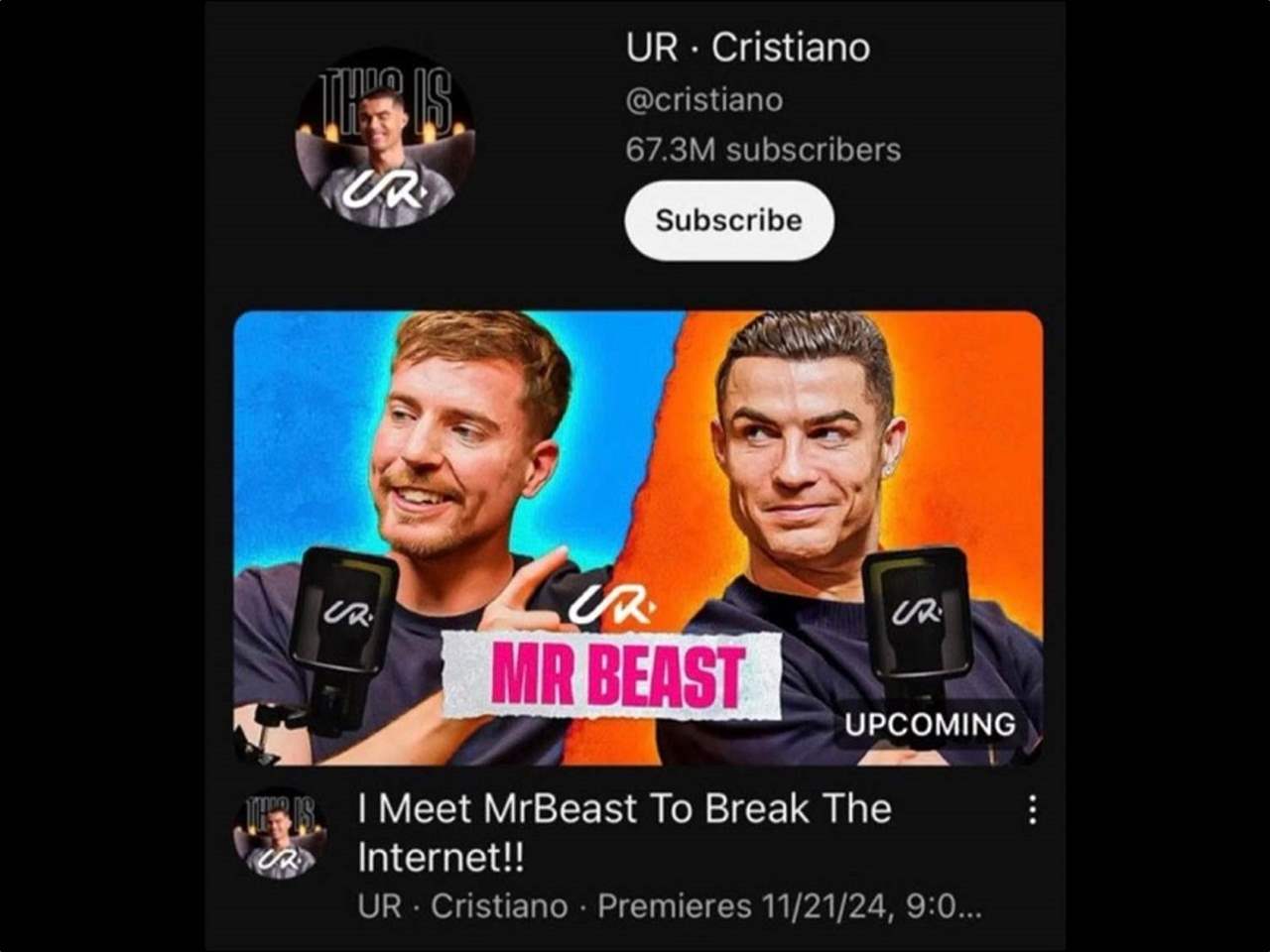Open the MrBeast upcoming video thumbnail
Viewport: 1270px width, 952px height.
click(x=637, y=537)
